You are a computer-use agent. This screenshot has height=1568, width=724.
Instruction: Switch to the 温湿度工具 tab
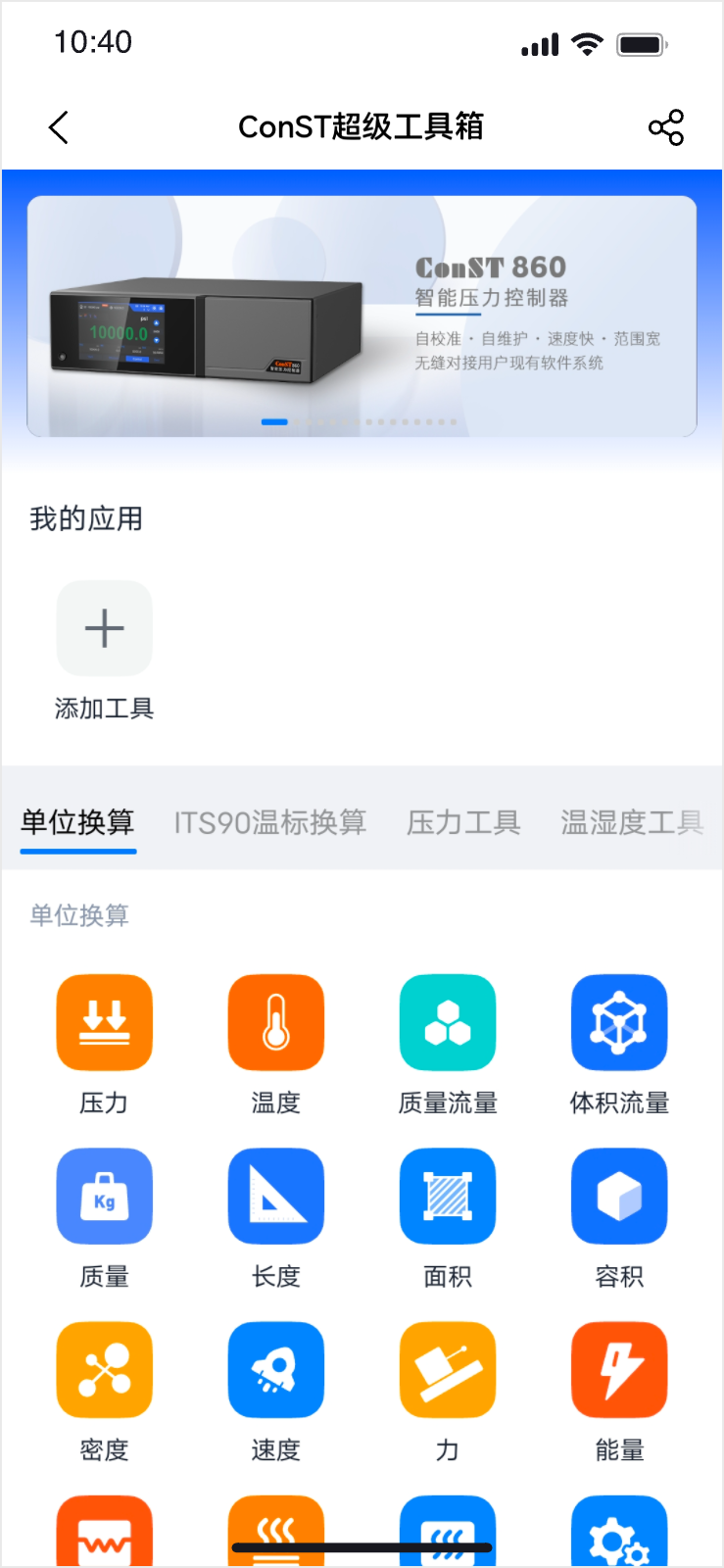click(632, 822)
